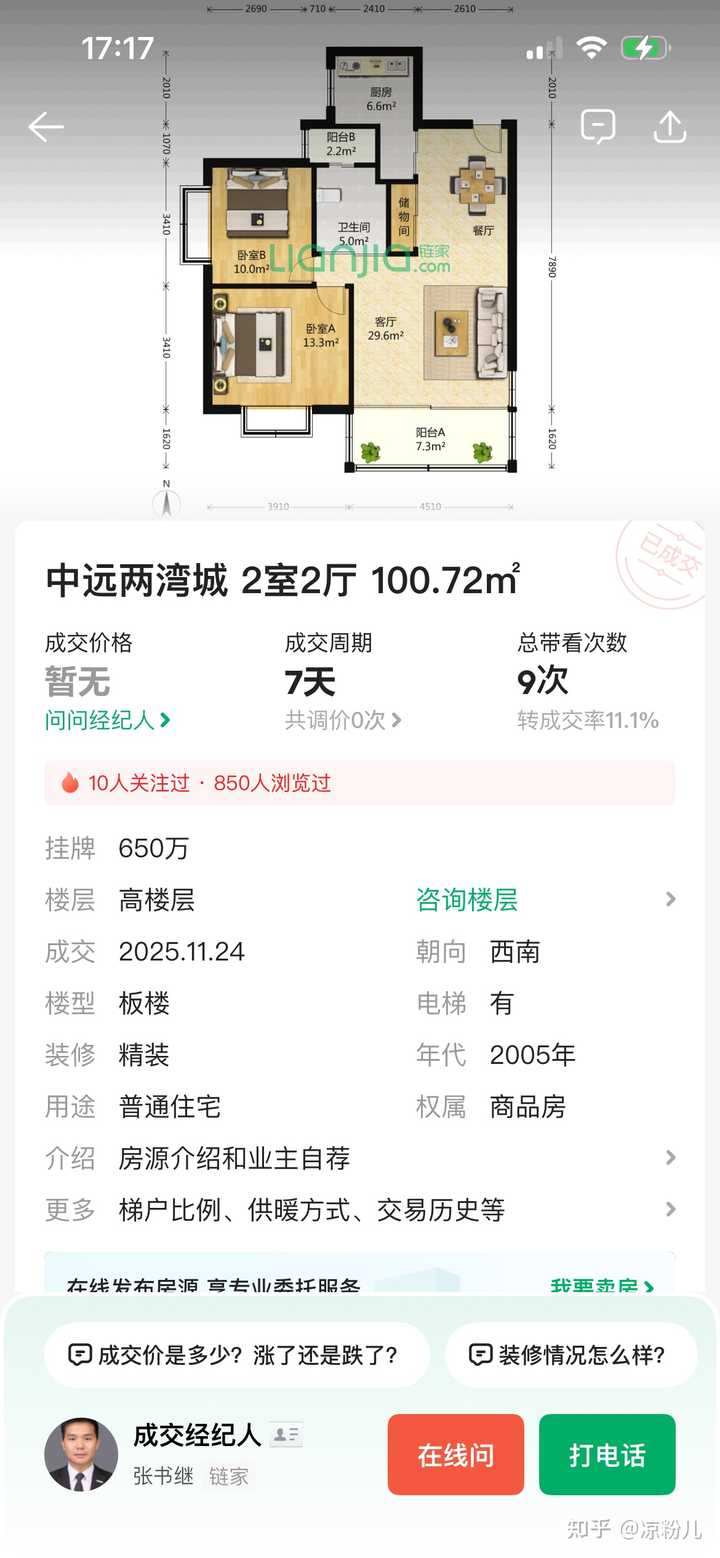Tap 我要卖房 link
Image resolution: width=720 pixels, height=1558 pixels.
coord(602,1286)
